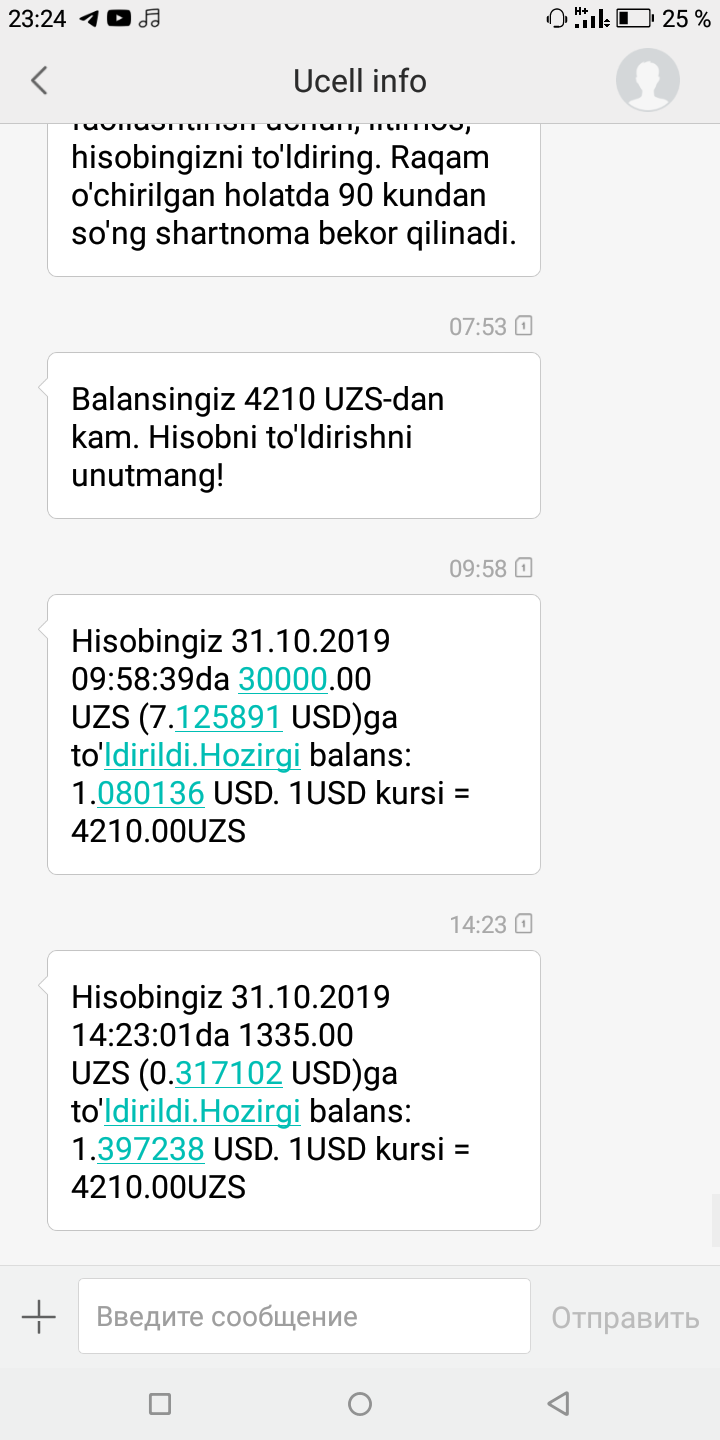720x1440 pixels.
Task: Open recent apps view
Action: (159, 1403)
